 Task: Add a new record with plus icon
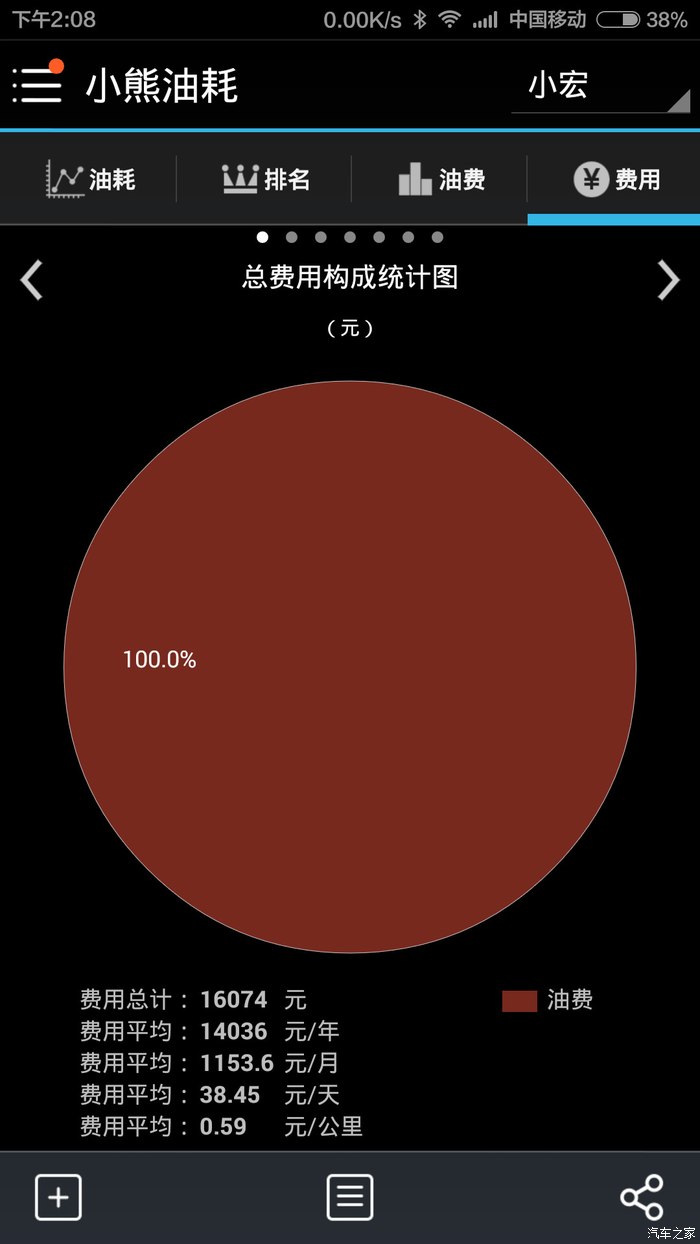point(58,1197)
